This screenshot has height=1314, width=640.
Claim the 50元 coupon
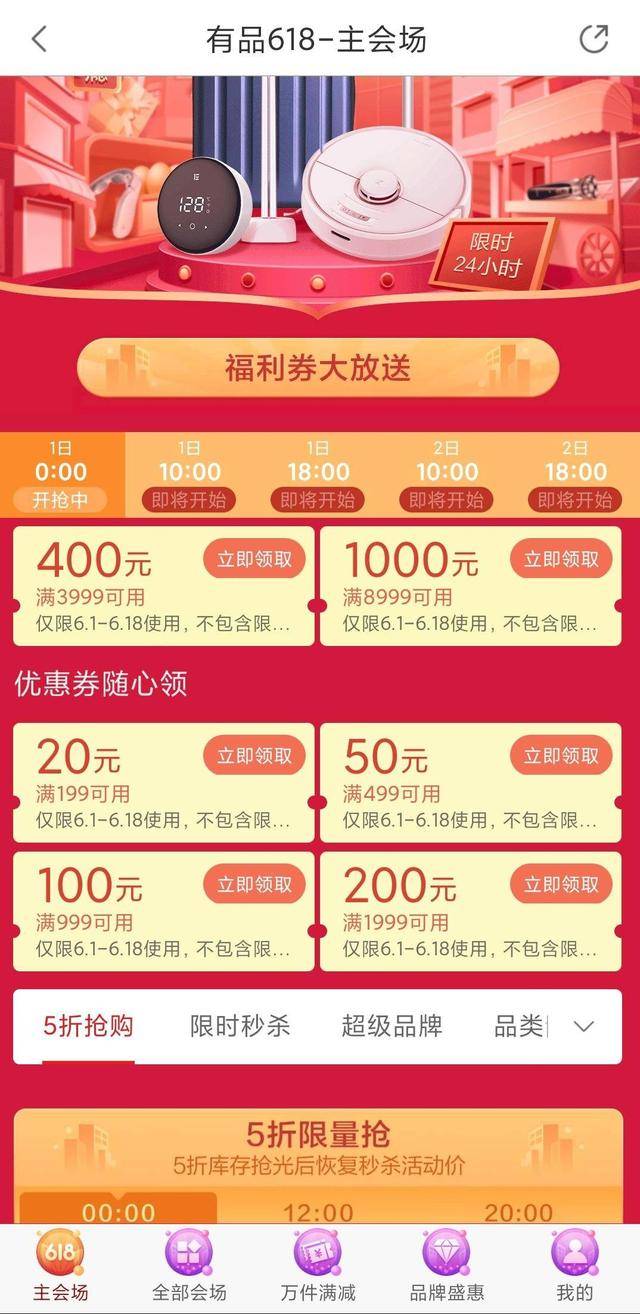coord(561,755)
